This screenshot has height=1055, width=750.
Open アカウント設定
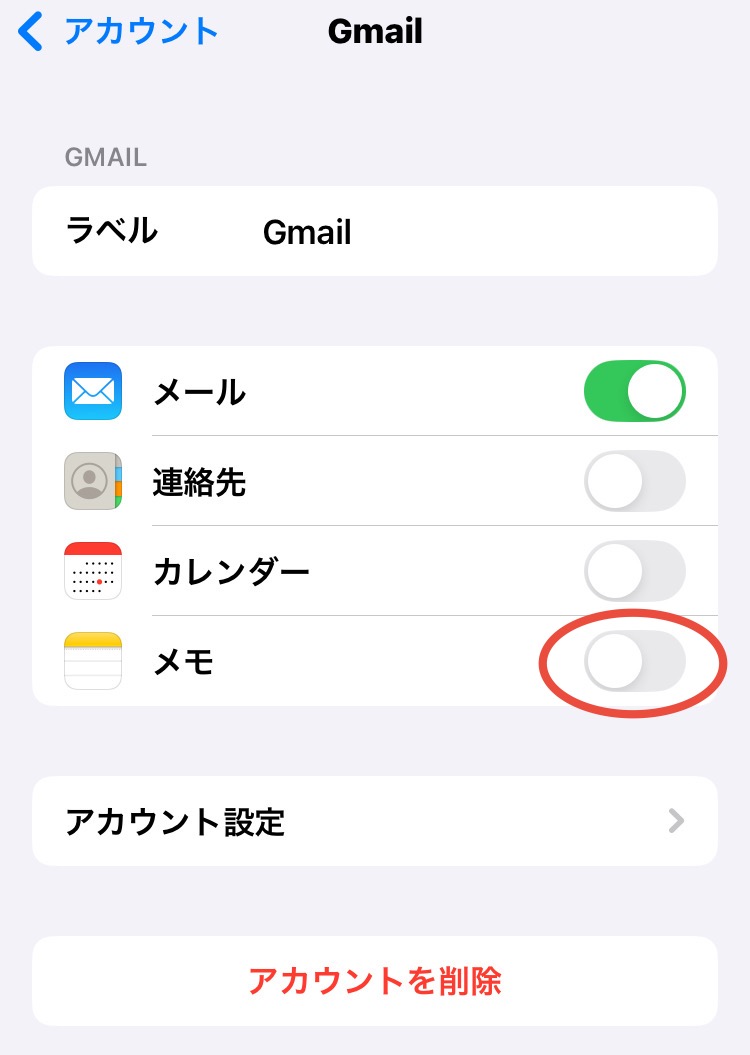(374, 821)
